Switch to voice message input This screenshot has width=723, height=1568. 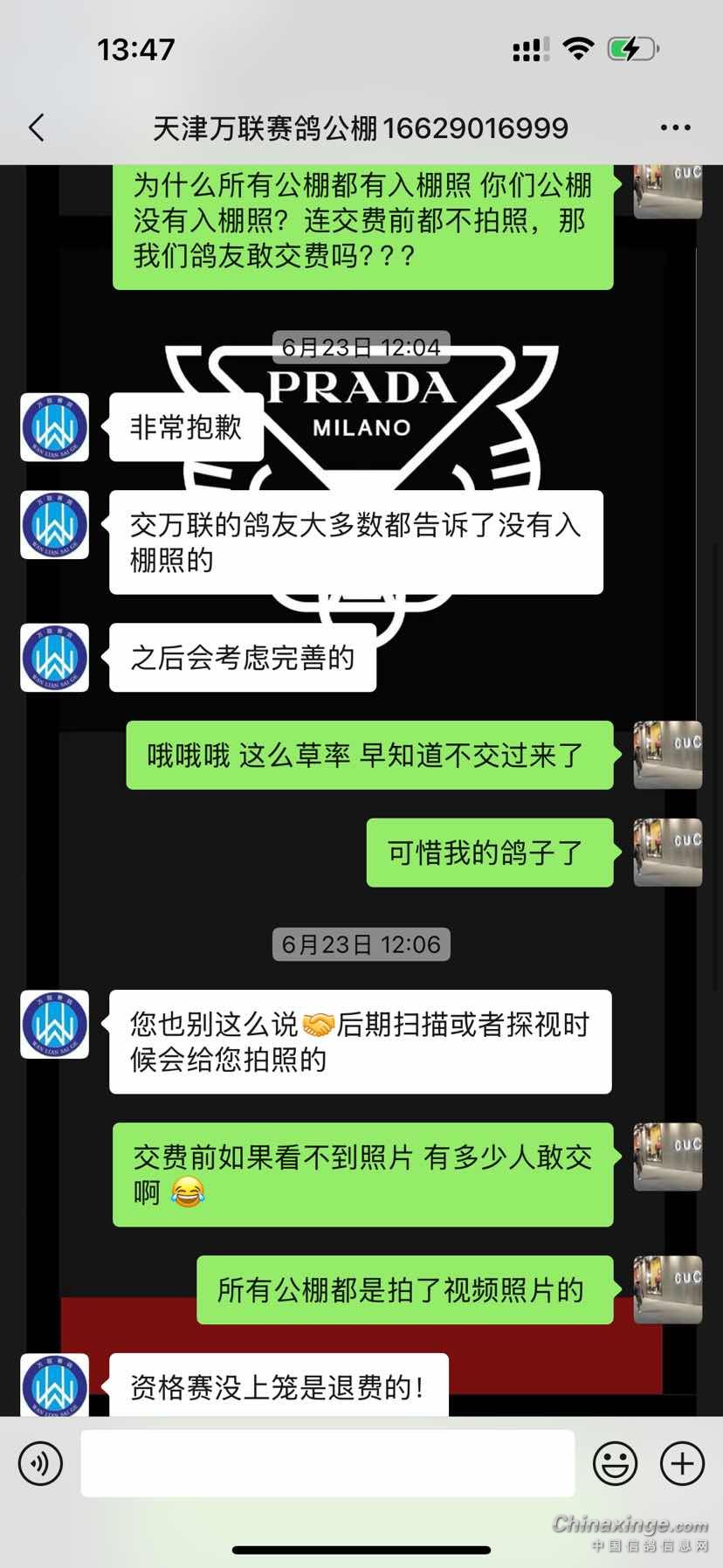(x=41, y=1463)
